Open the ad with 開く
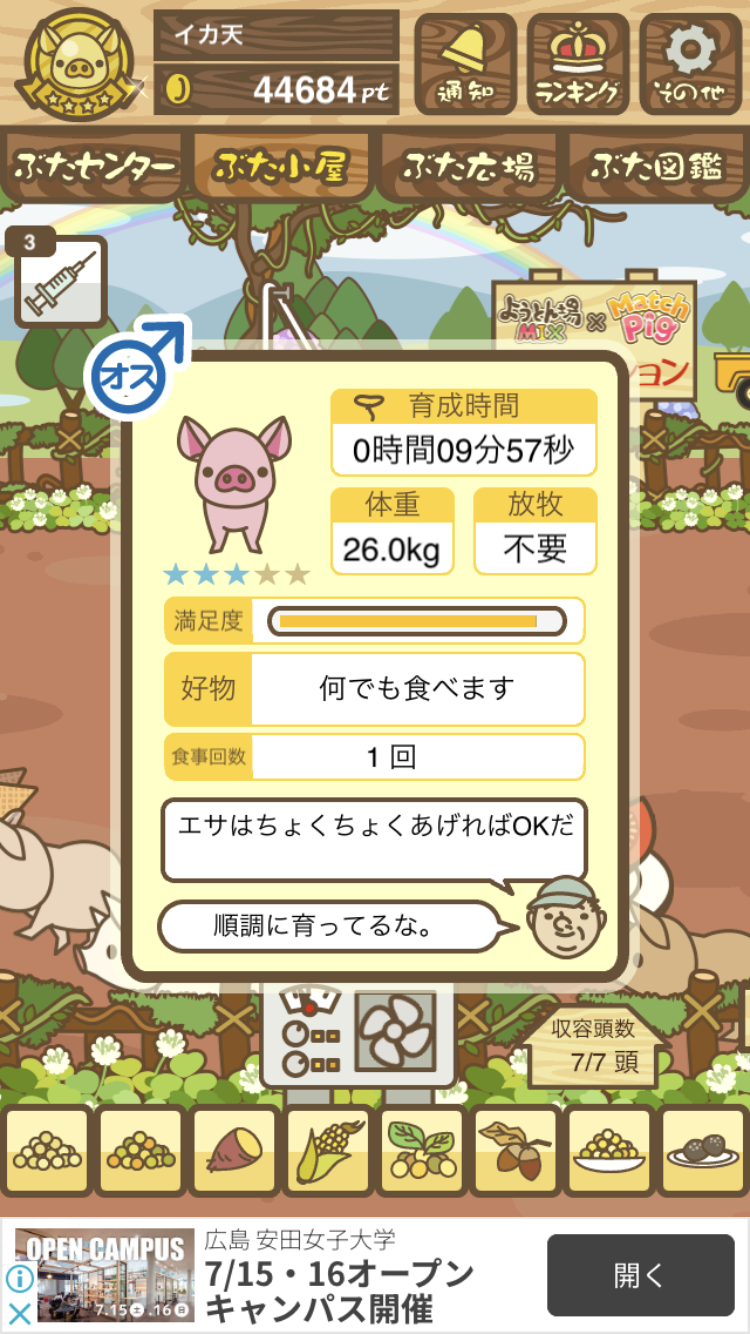The height and width of the screenshot is (1334, 750). (640, 1275)
